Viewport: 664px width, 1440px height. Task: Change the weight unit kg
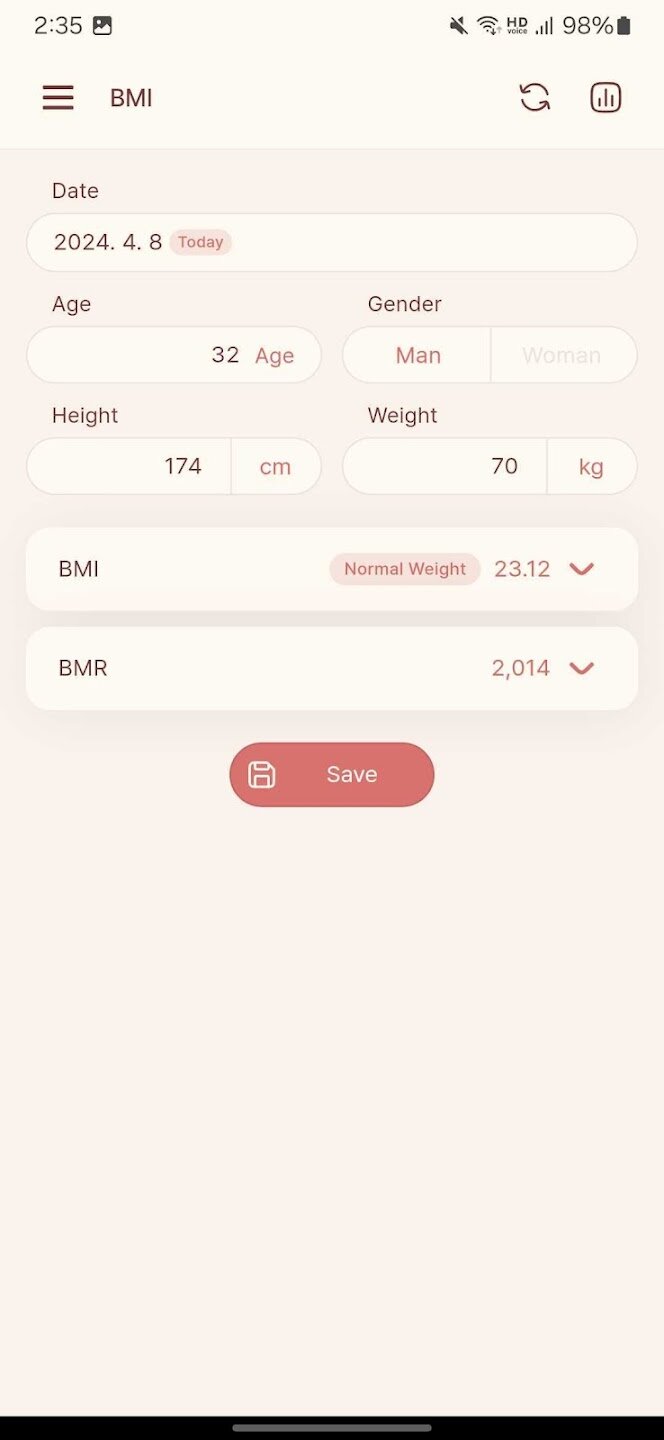[592, 466]
